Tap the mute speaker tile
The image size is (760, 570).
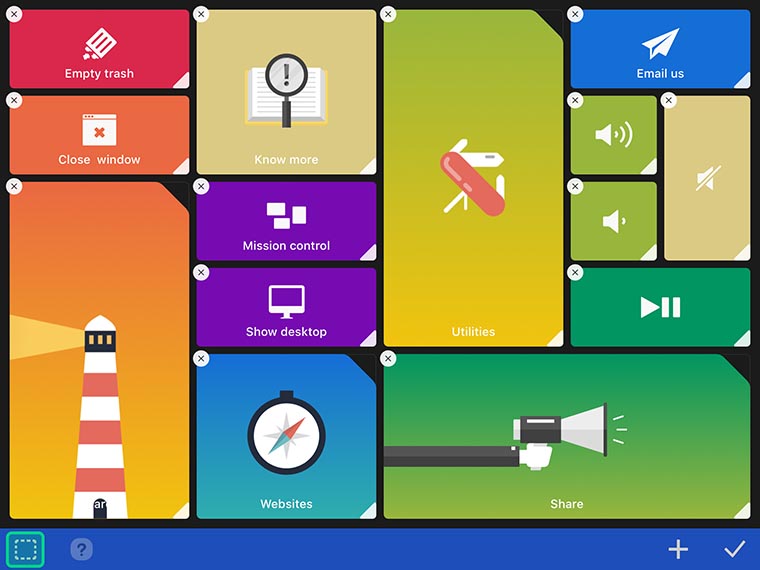pyautogui.click(x=707, y=178)
